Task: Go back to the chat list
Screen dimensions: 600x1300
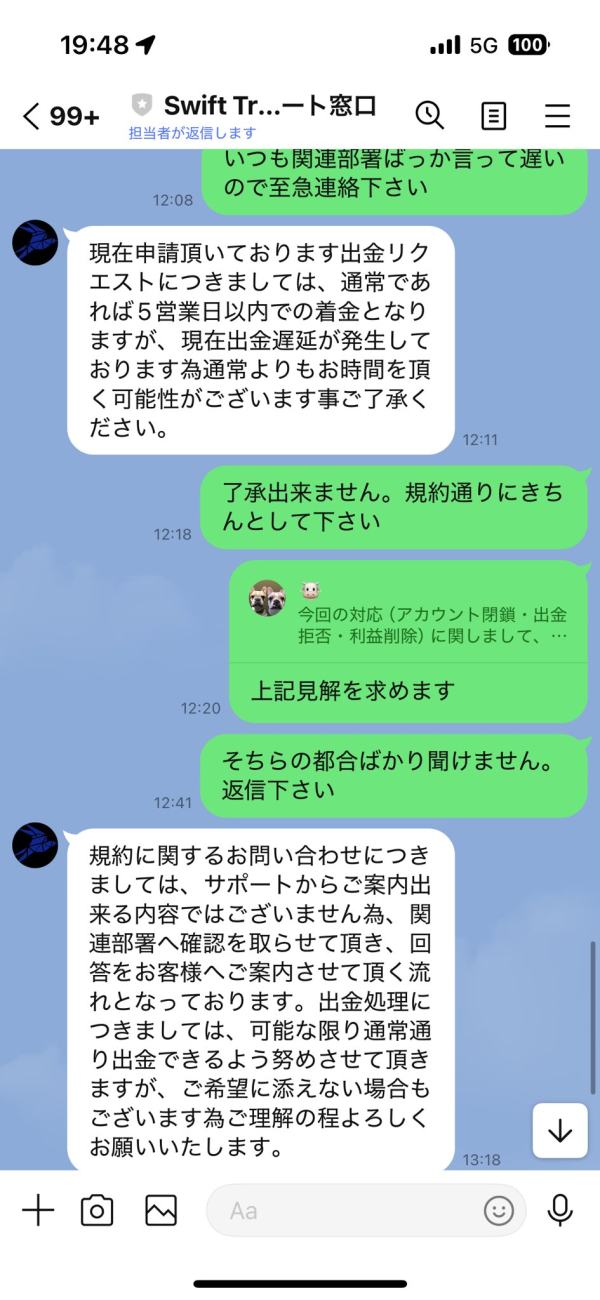Action: point(60,116)
